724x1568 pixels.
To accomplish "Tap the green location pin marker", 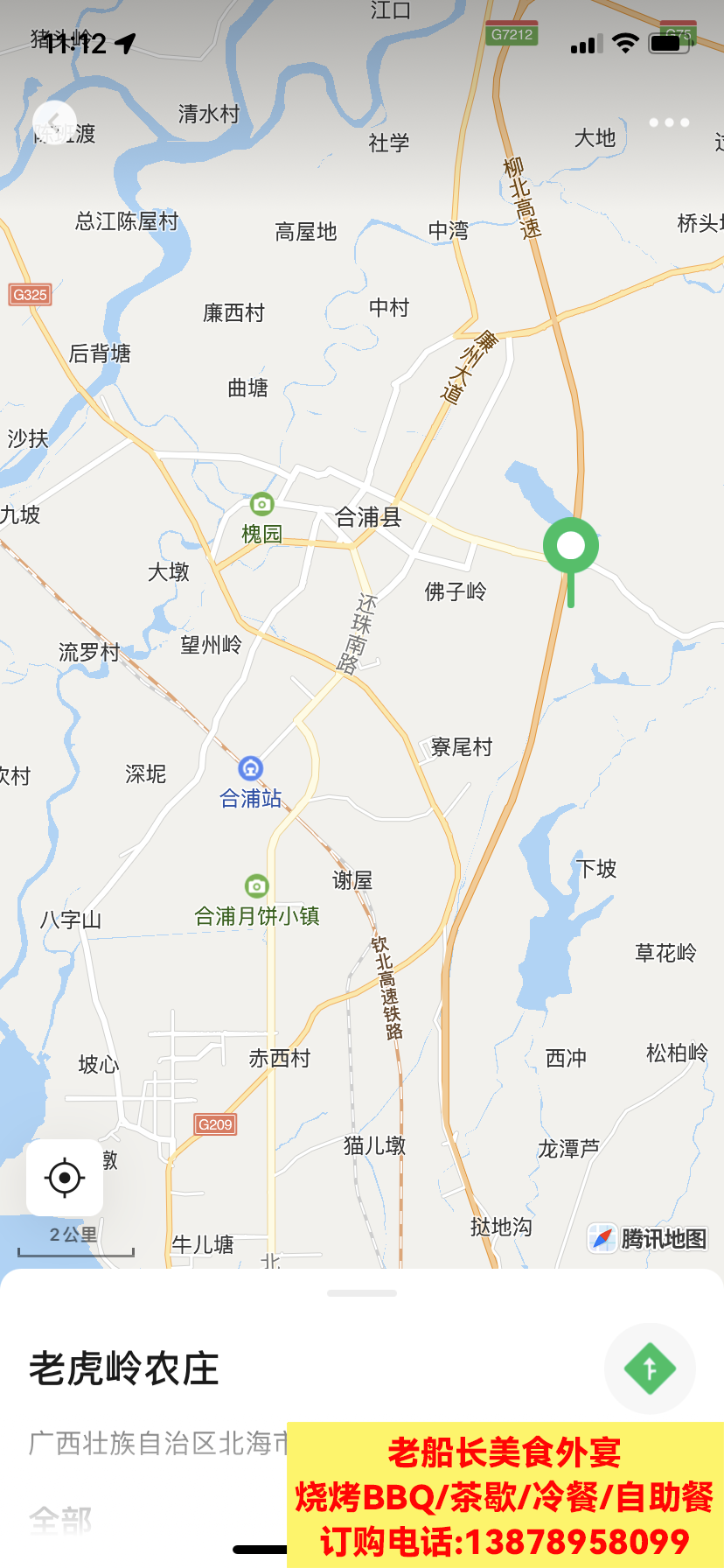I will tap(571, 547).
